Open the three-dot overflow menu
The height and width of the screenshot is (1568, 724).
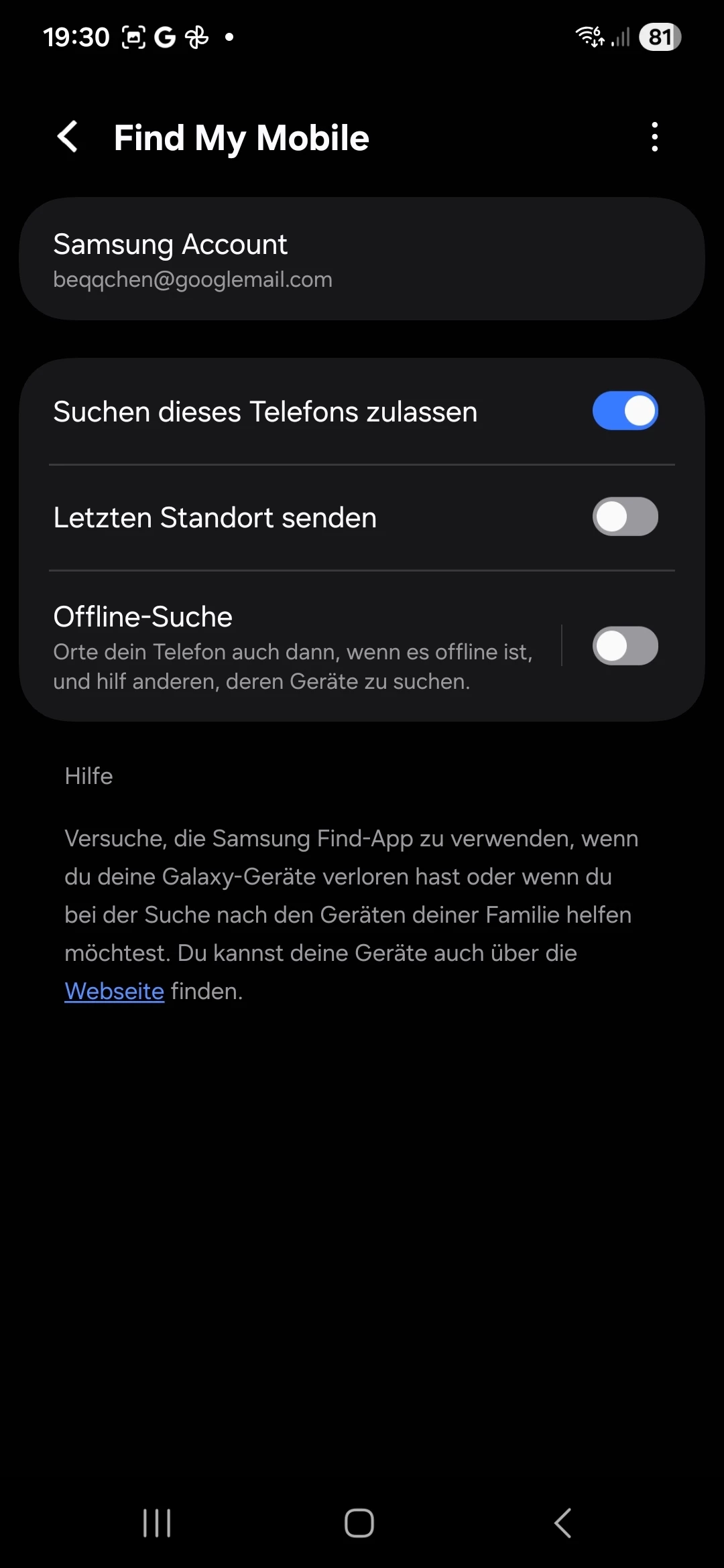[654, 137]
